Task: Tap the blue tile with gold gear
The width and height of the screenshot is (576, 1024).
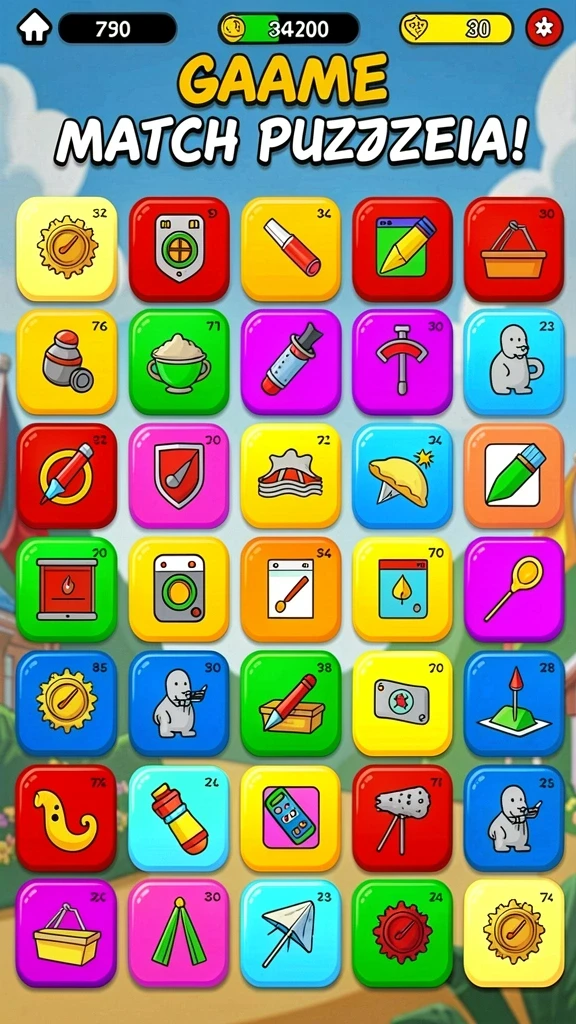Action: pos(67,703)
